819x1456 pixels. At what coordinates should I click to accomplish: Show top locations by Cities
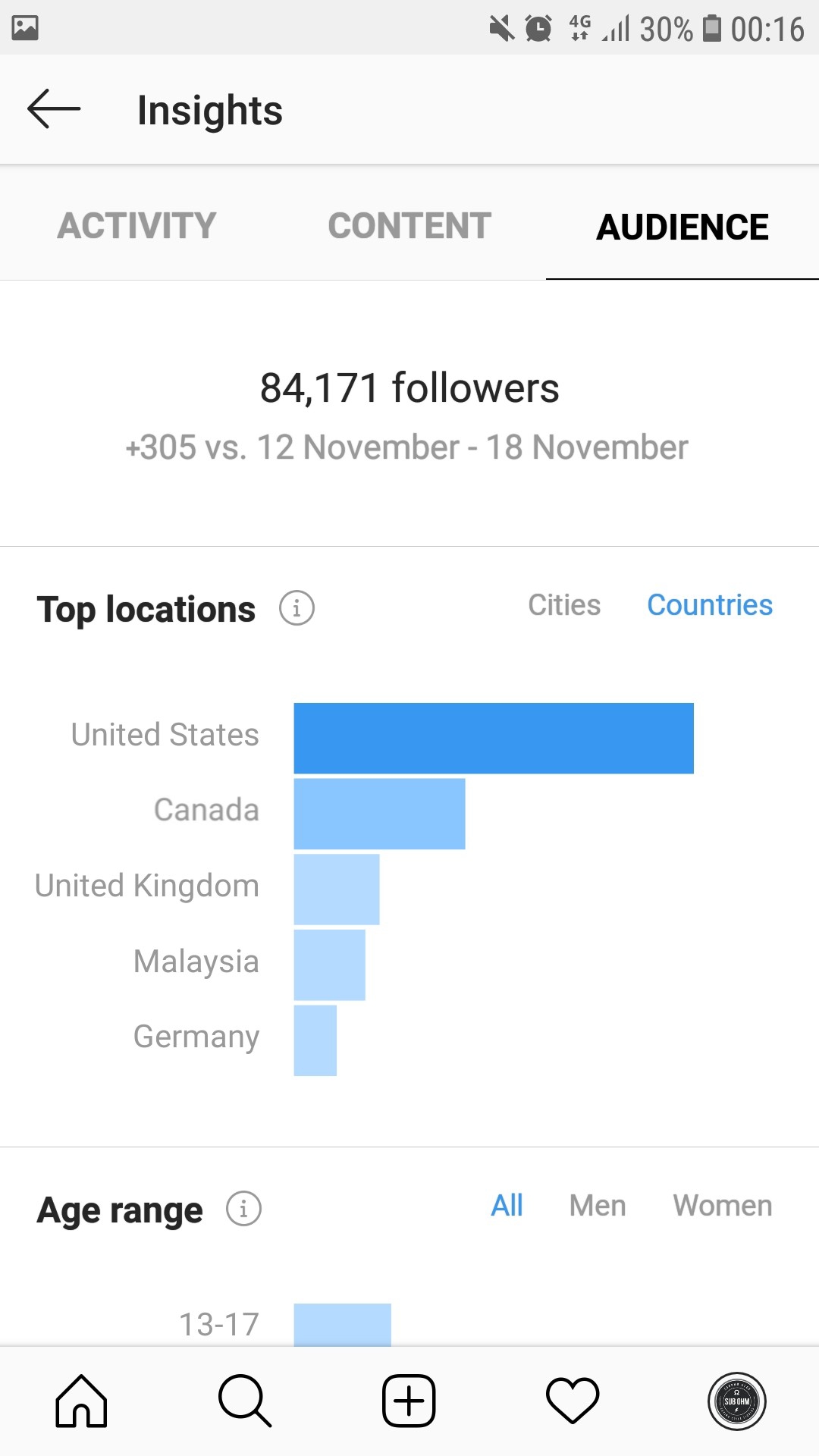point(564,605)
